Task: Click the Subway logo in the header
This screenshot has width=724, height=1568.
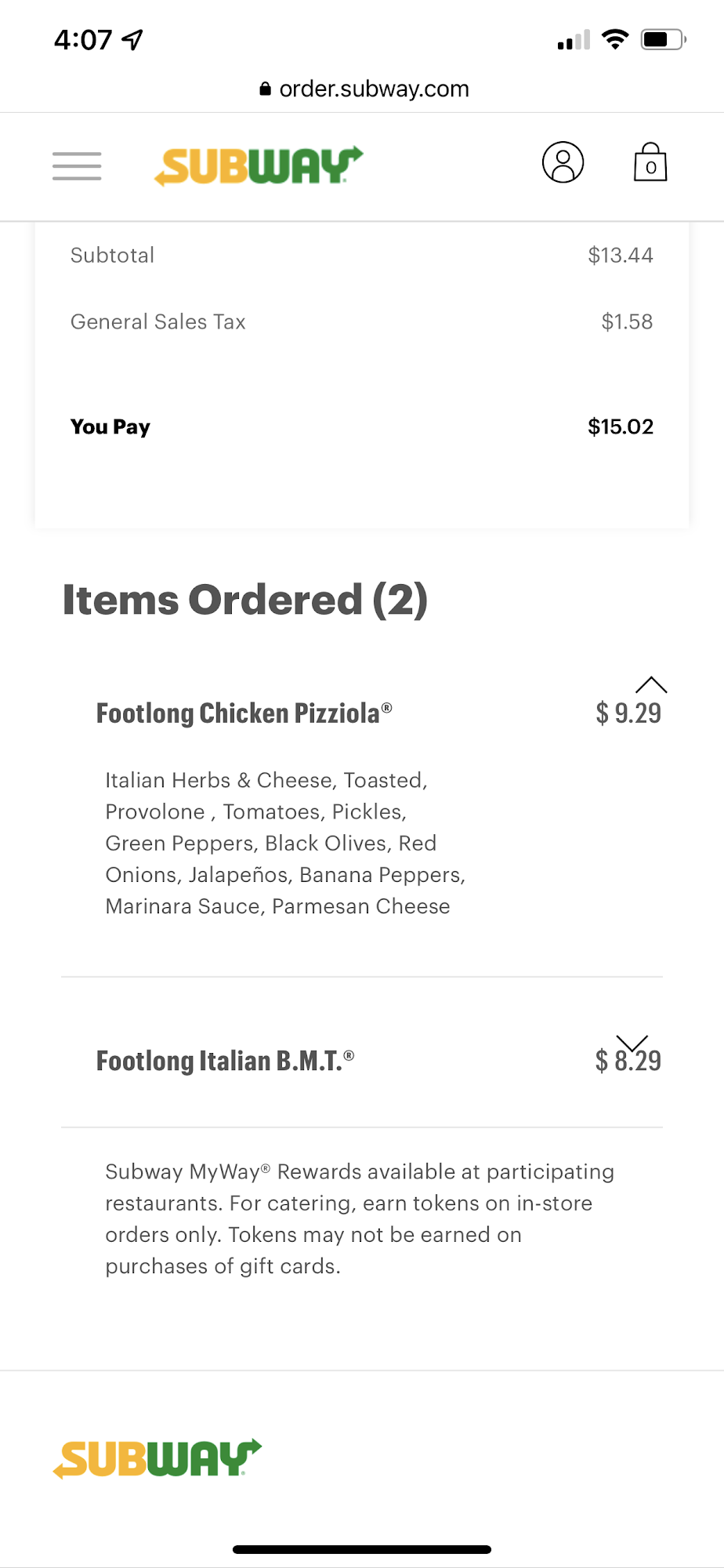Action: [x=259, y=165]
